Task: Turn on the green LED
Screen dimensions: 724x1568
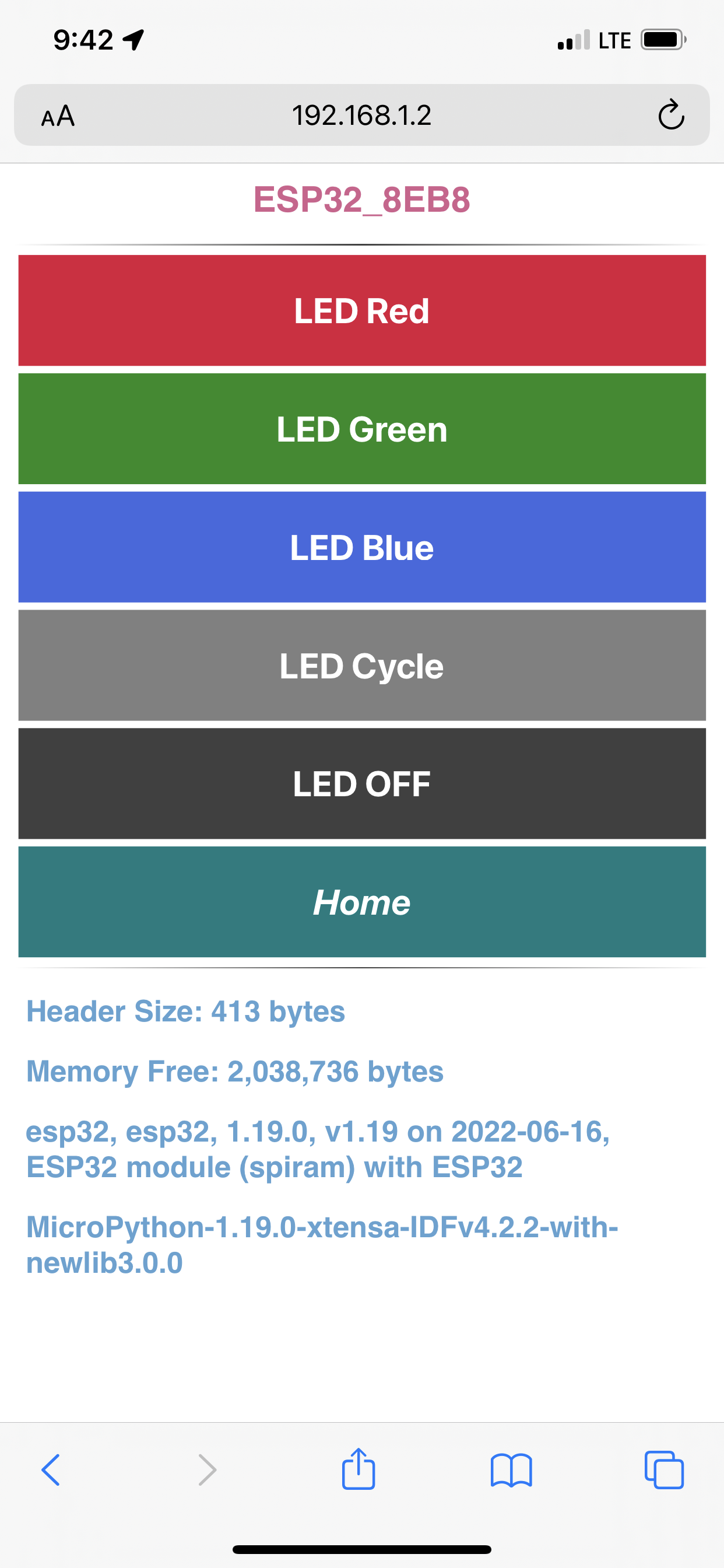Action: pyautogui.click(x=362, y=429)
